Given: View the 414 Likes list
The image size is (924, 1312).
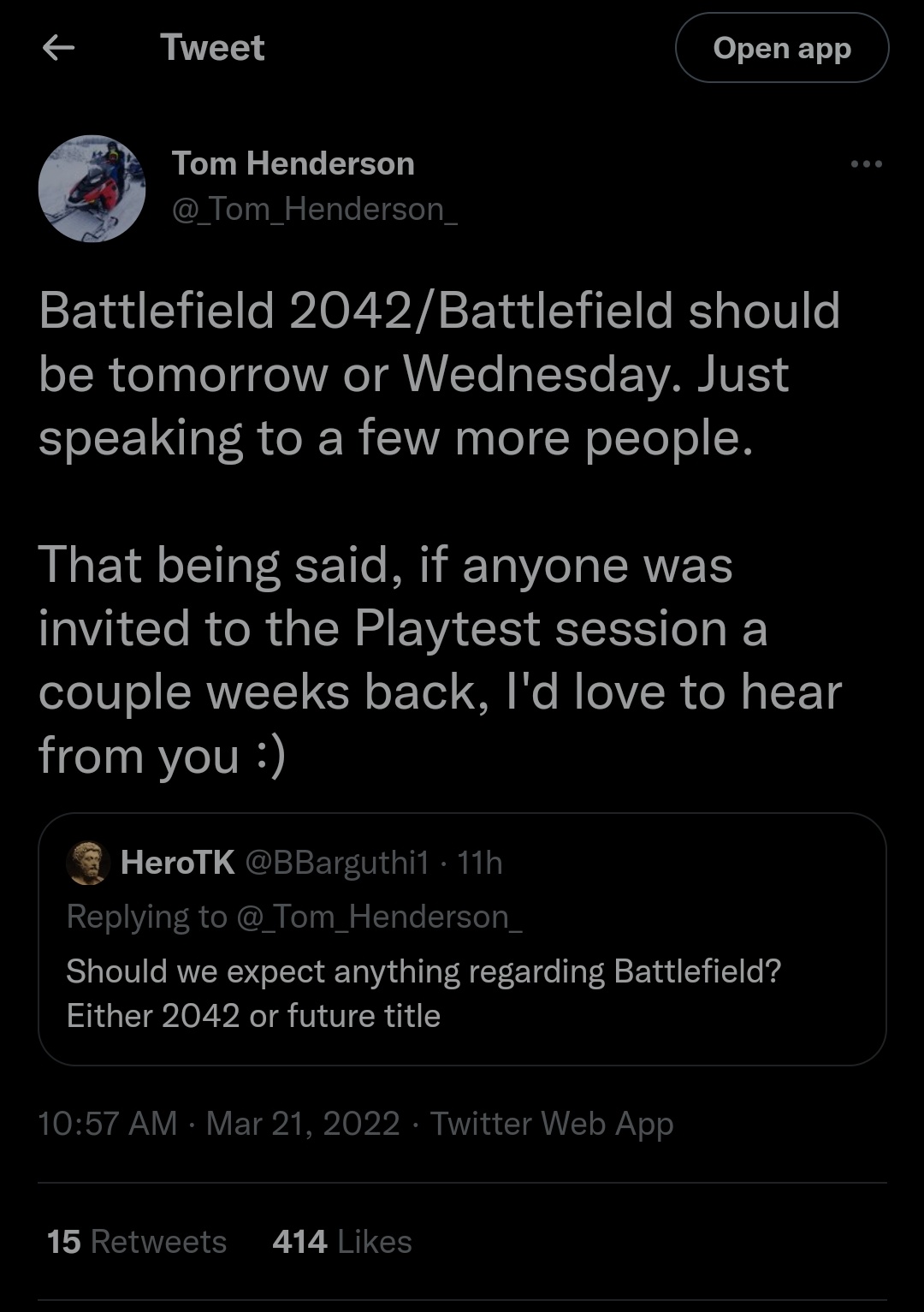Looking at the screenshot, I should 341,1242.
